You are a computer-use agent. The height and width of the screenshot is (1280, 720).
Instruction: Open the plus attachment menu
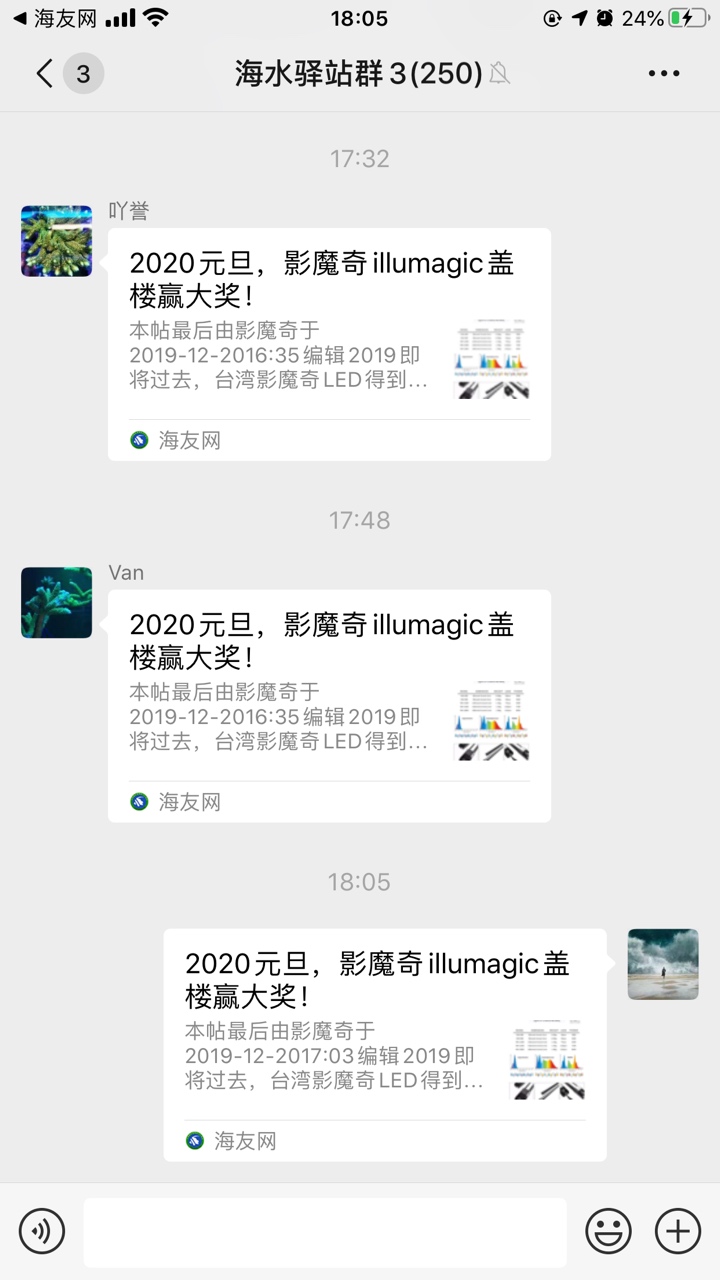point(677,1230)
